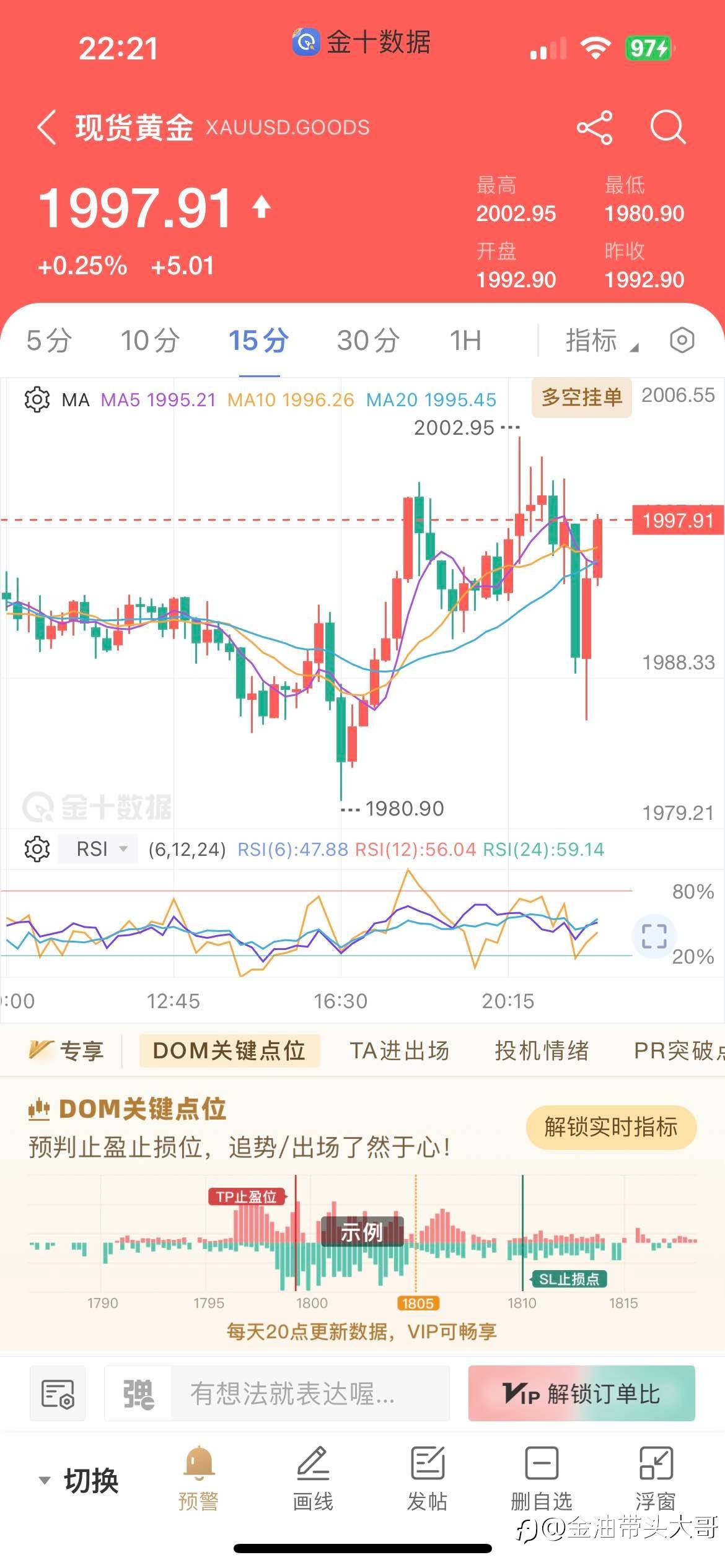The image size is (725, 1568).
Task: Switch to 投机情绪 tab
Action: click(542, 1051)
